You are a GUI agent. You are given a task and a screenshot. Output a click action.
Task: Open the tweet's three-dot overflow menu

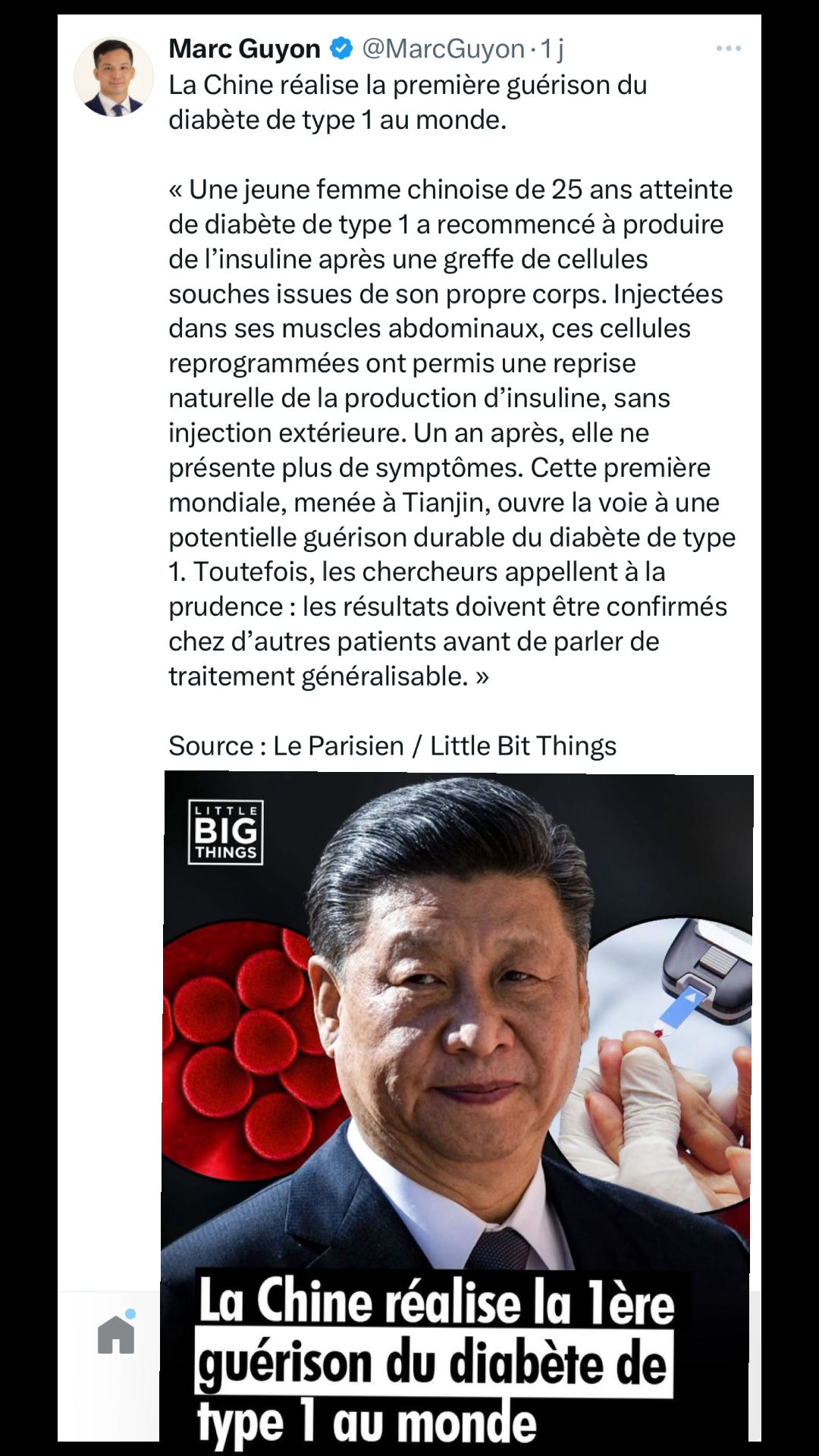coord(728,49)
